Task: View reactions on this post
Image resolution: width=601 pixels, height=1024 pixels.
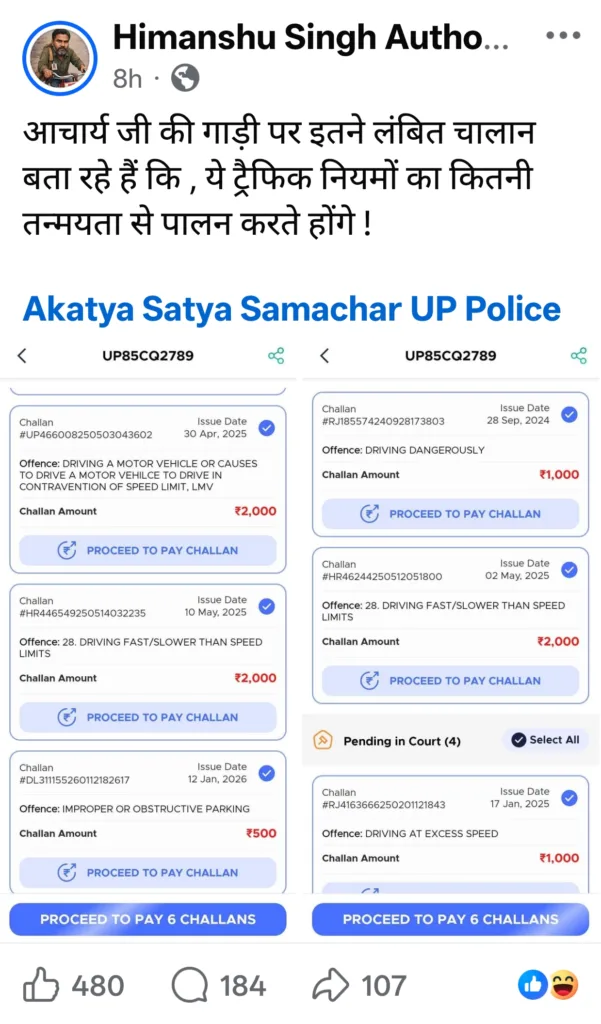Action: tap(548, 986)
